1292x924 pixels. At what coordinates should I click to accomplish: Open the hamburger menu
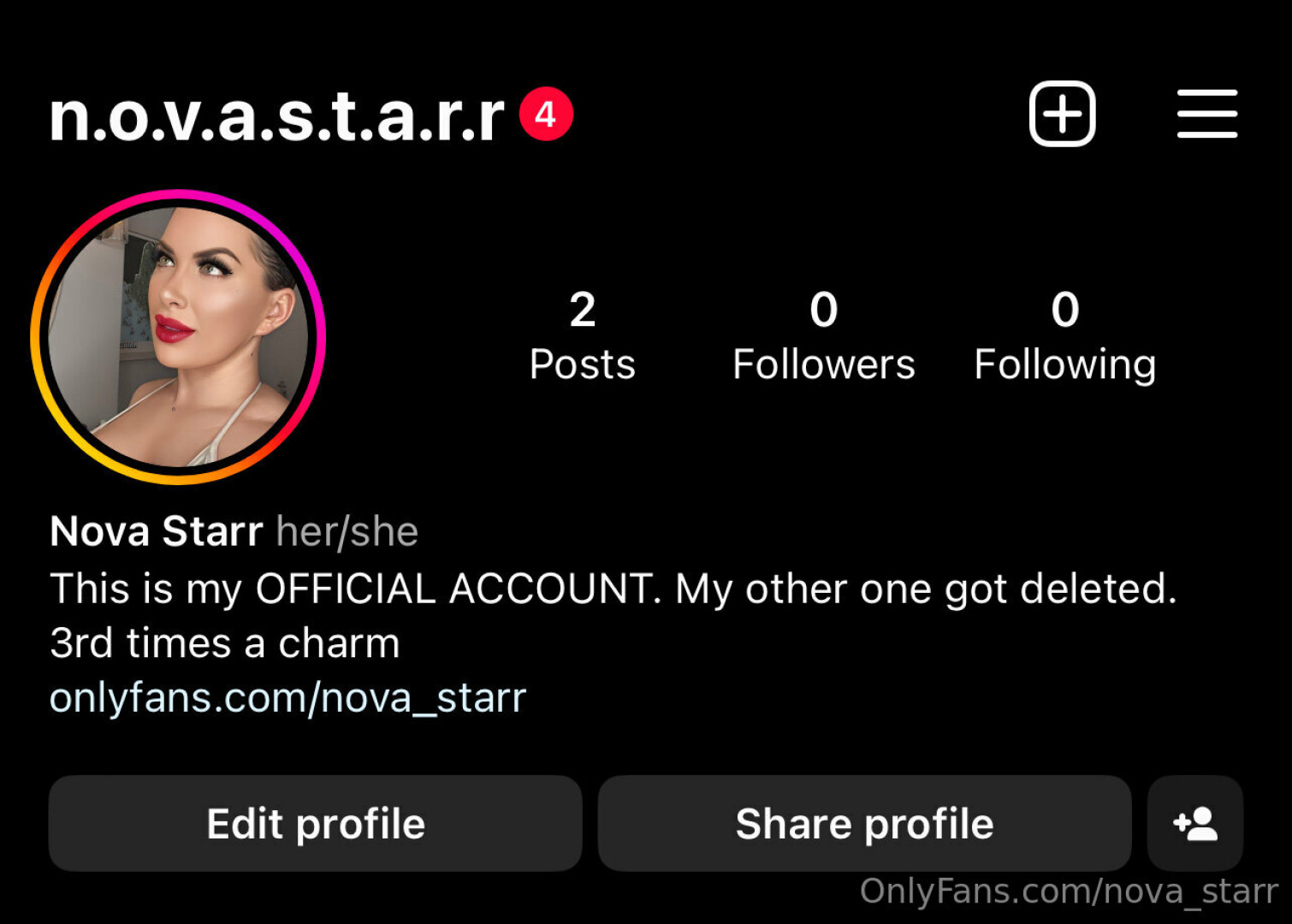pos(1206,114)
